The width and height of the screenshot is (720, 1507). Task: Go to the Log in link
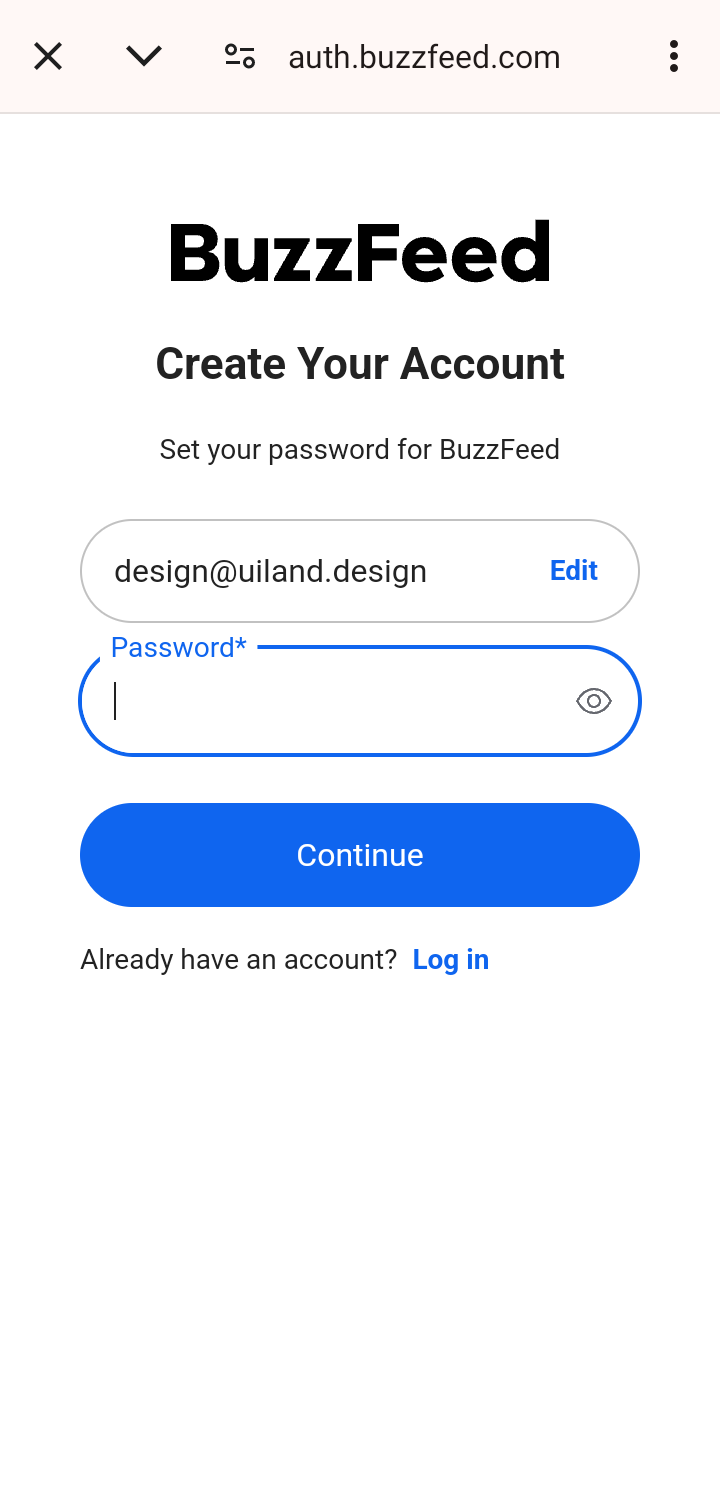pos(450,960)
